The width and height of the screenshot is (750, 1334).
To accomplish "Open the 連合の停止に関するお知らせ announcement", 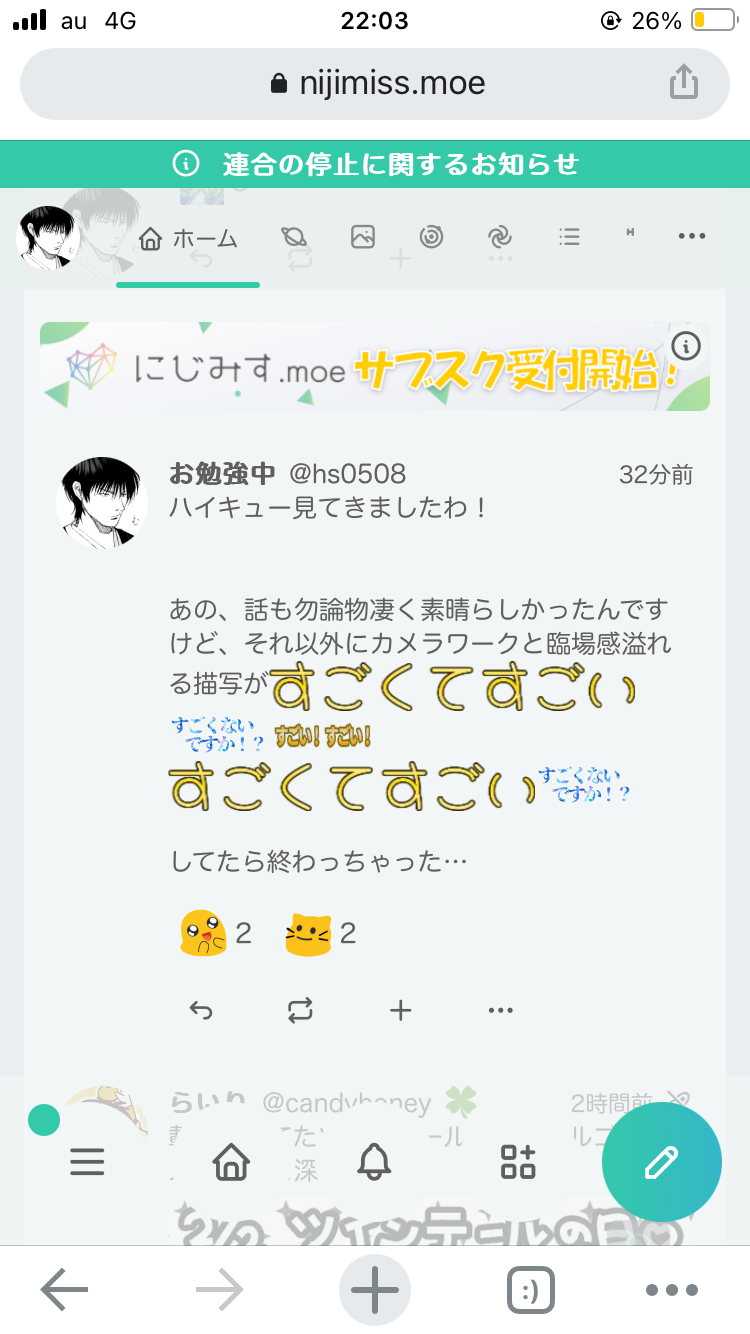I will pos(375,163).
